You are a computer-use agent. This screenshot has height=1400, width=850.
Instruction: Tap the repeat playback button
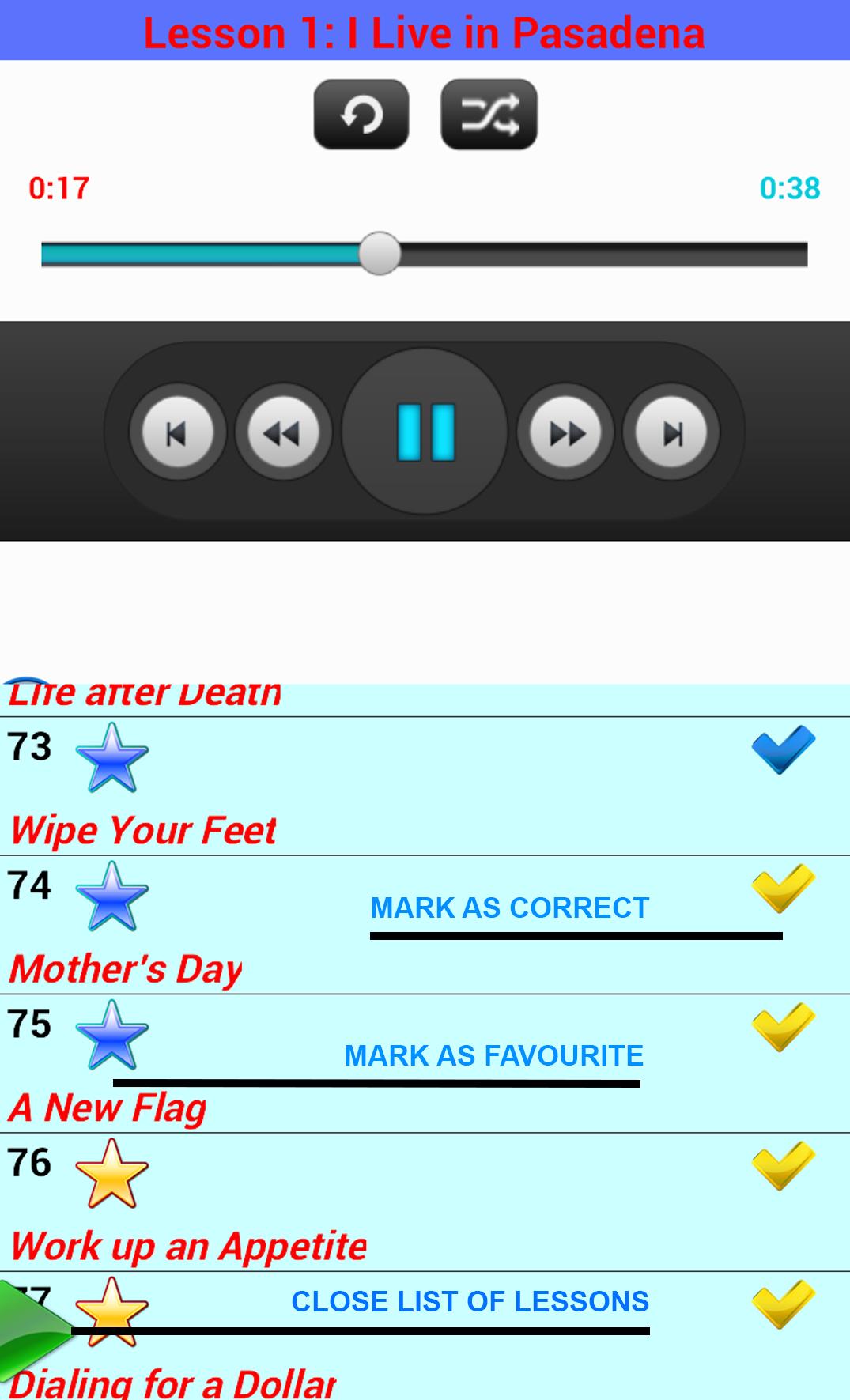361,115
